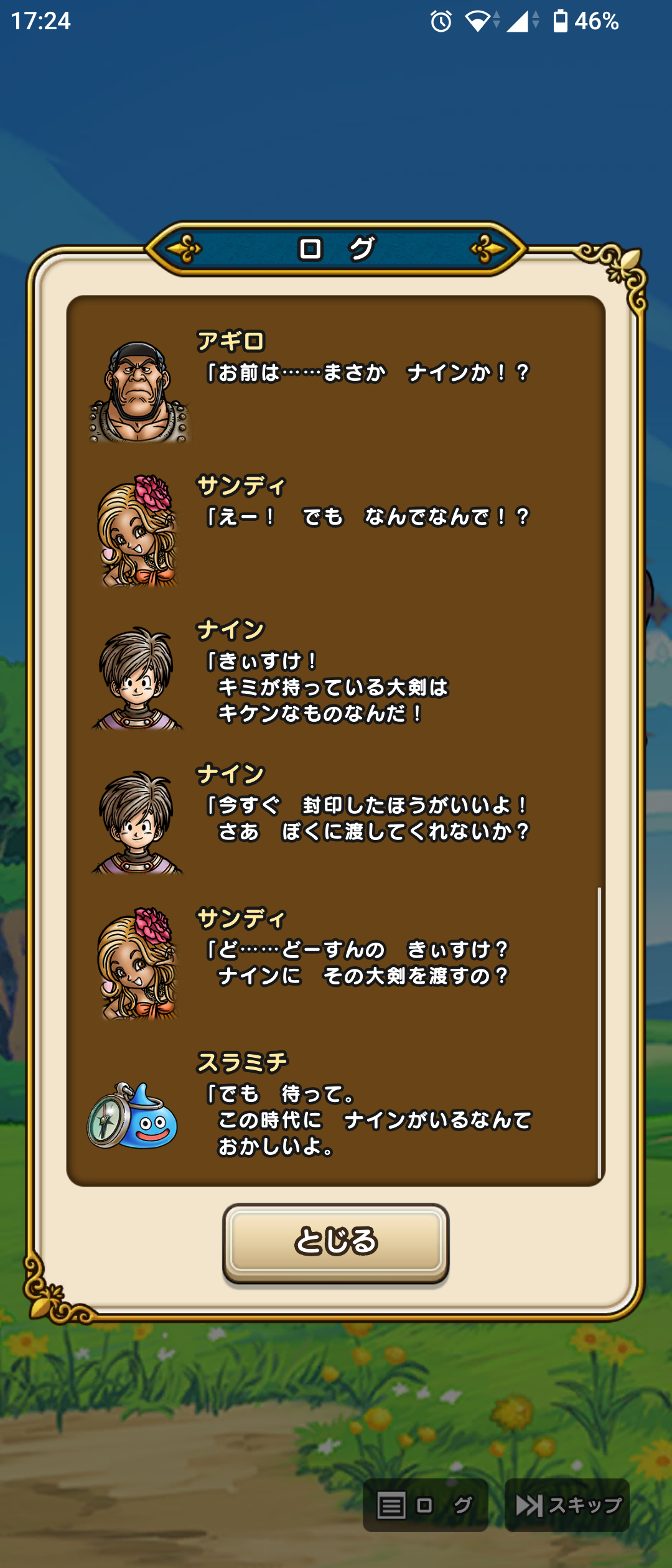The height and width of the screenshot is (1568, 672).
Task: Tap the スキップ skip button
Action: click(x=567, y=1505)
